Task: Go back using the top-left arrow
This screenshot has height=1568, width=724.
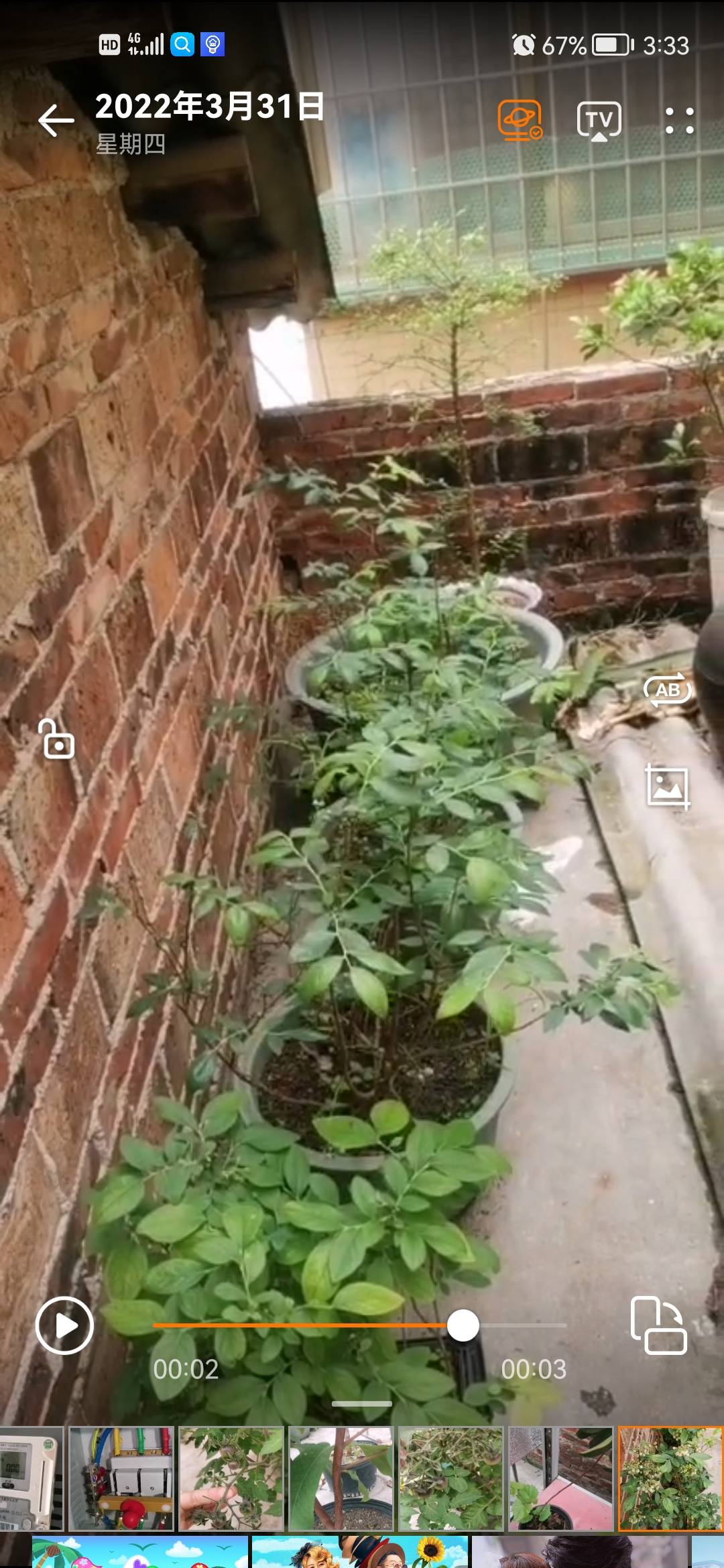Action: pyautogui.click(x=56, y=121)
